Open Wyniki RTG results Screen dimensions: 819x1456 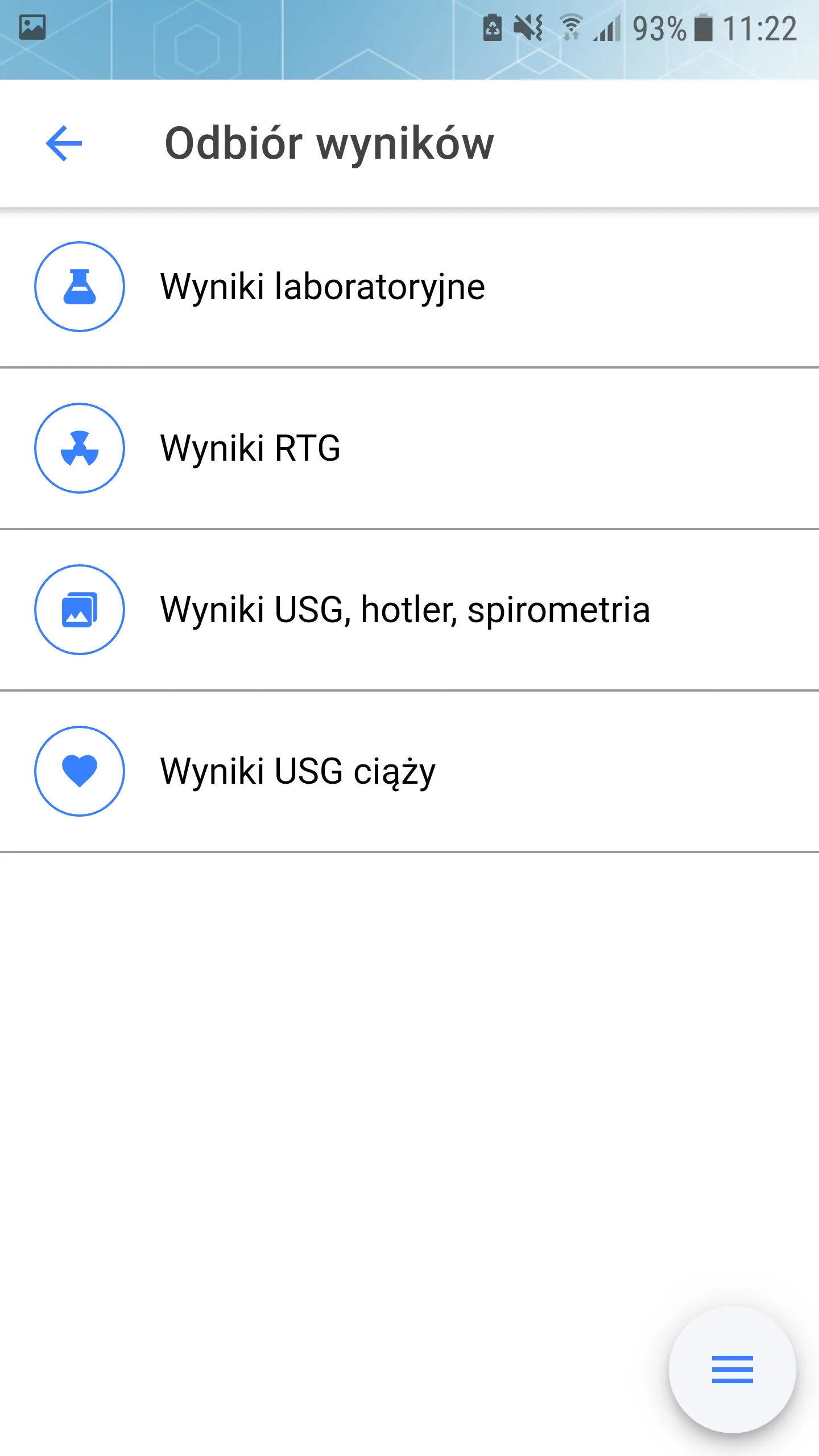tap(250, 449)
